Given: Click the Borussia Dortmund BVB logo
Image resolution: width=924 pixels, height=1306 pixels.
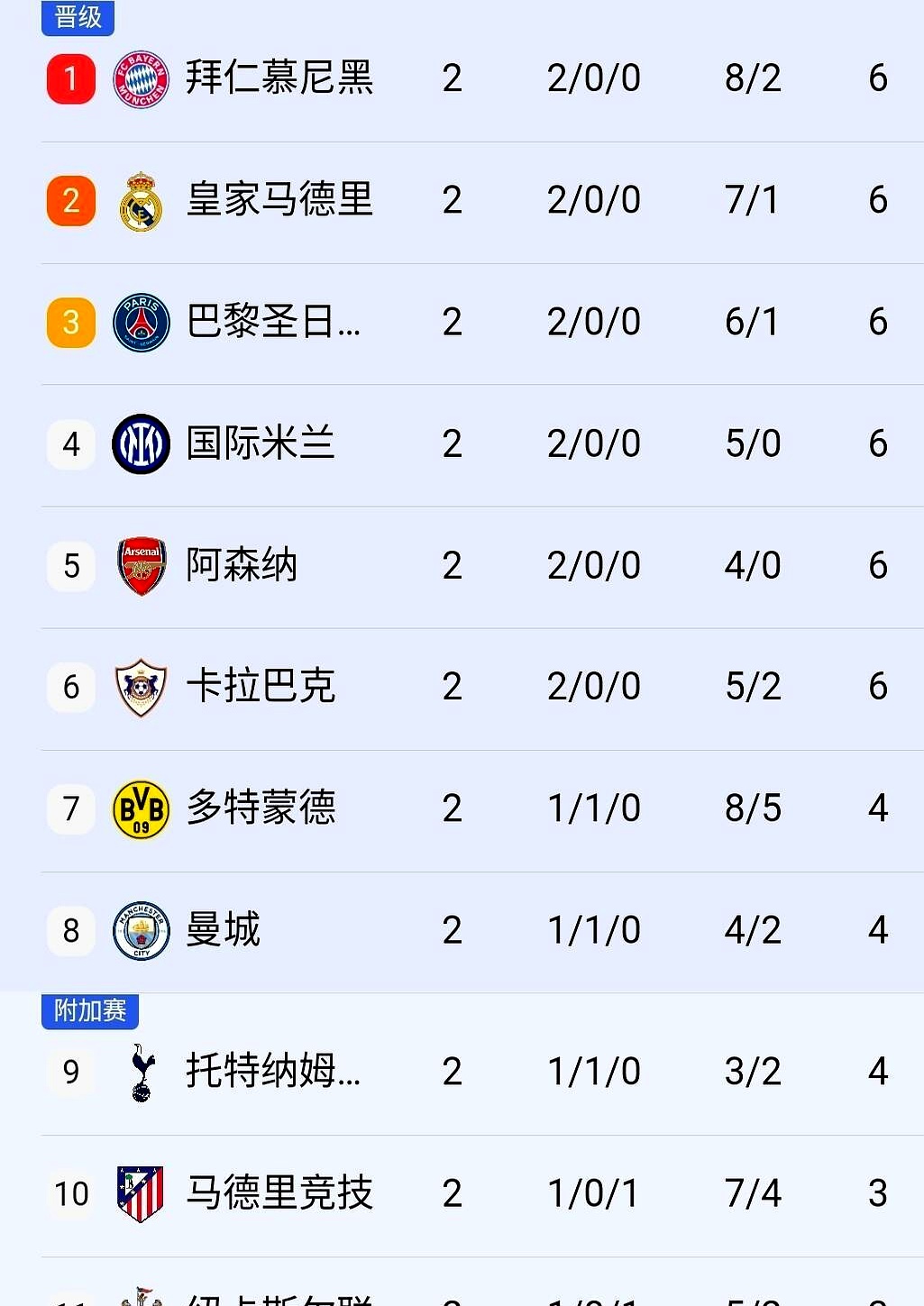Looking at the screenshot, I should coord(140,808).
